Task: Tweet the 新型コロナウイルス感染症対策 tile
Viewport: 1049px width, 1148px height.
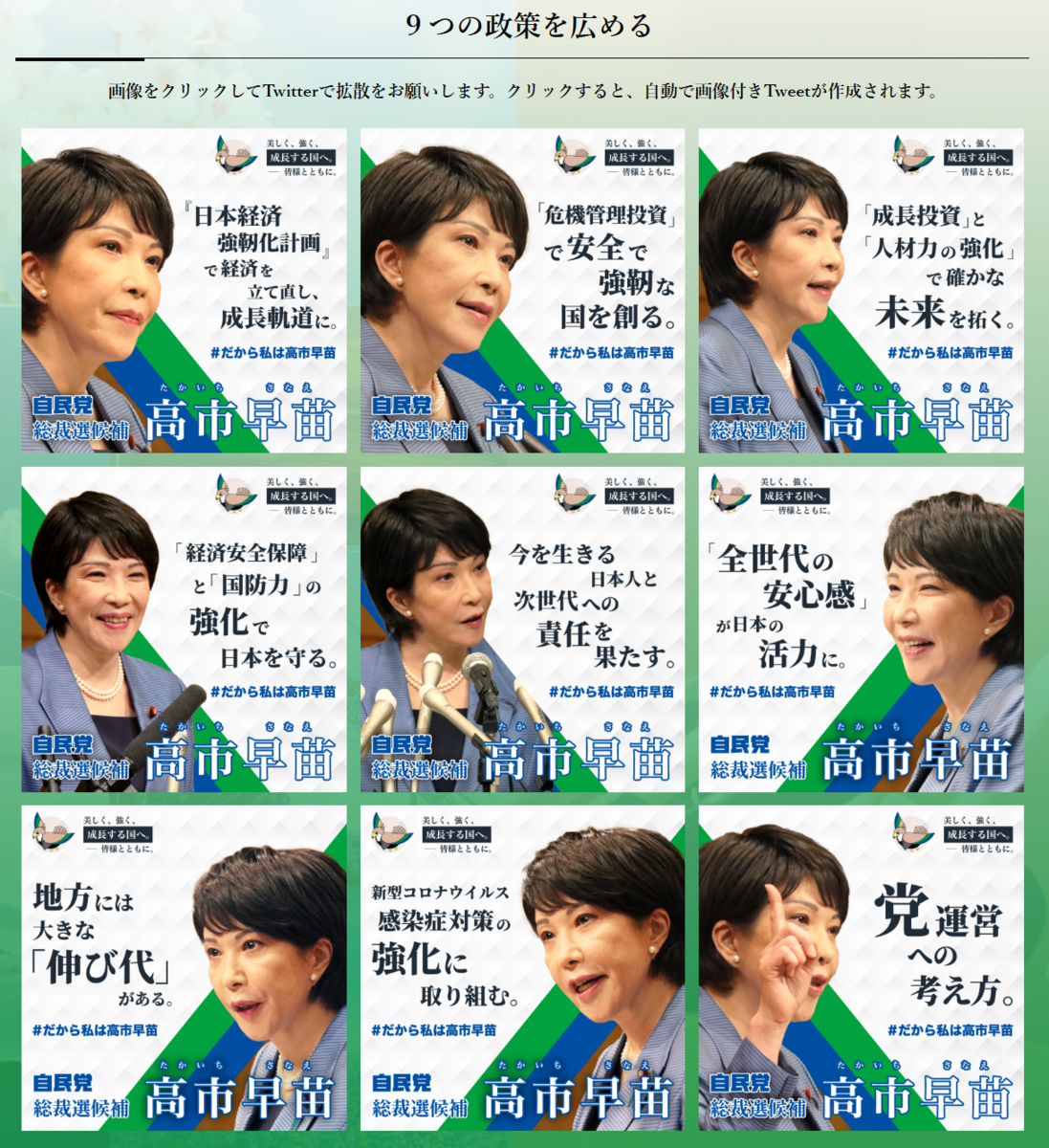Action: pyautogui.click(x=522, y=968)
